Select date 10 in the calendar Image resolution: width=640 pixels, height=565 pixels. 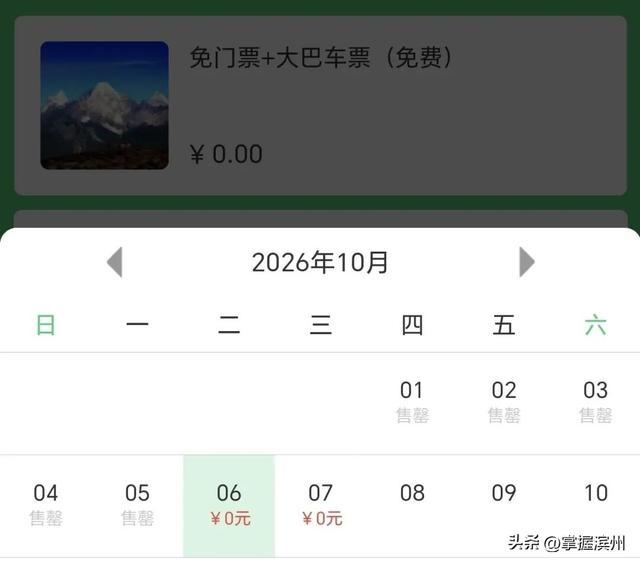[x=595, y=506]
